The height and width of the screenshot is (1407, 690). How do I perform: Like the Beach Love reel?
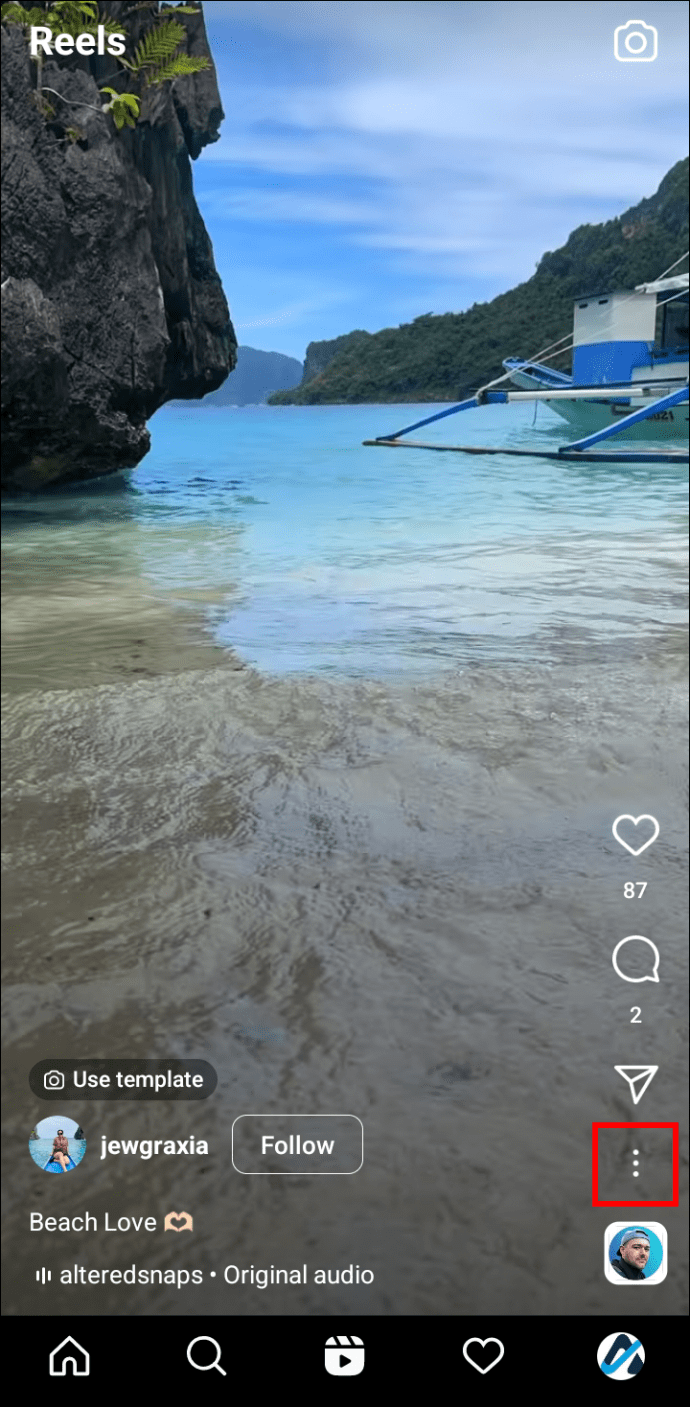click(635, 835)
